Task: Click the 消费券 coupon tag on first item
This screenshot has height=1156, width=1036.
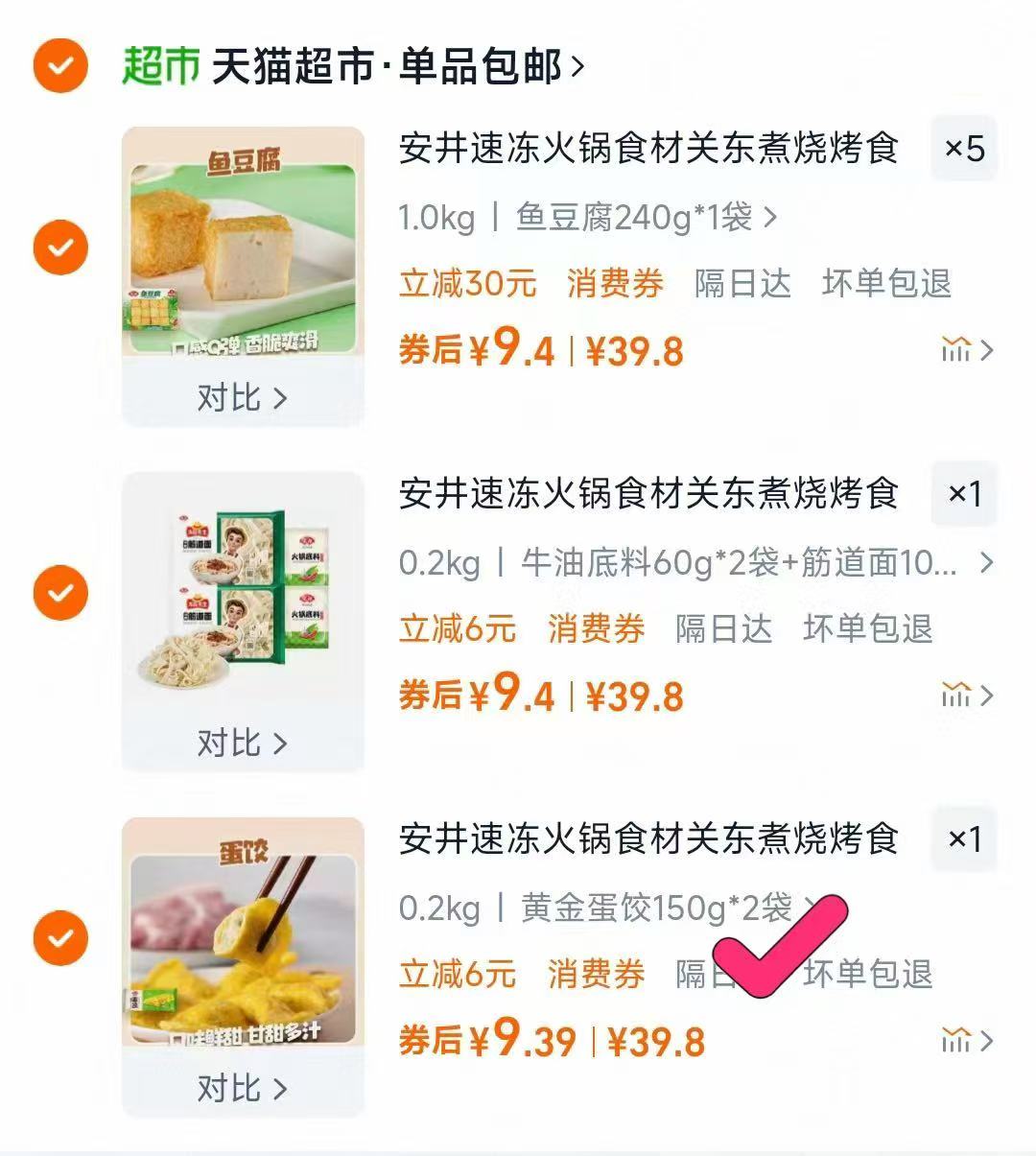Action: point(612,285)
